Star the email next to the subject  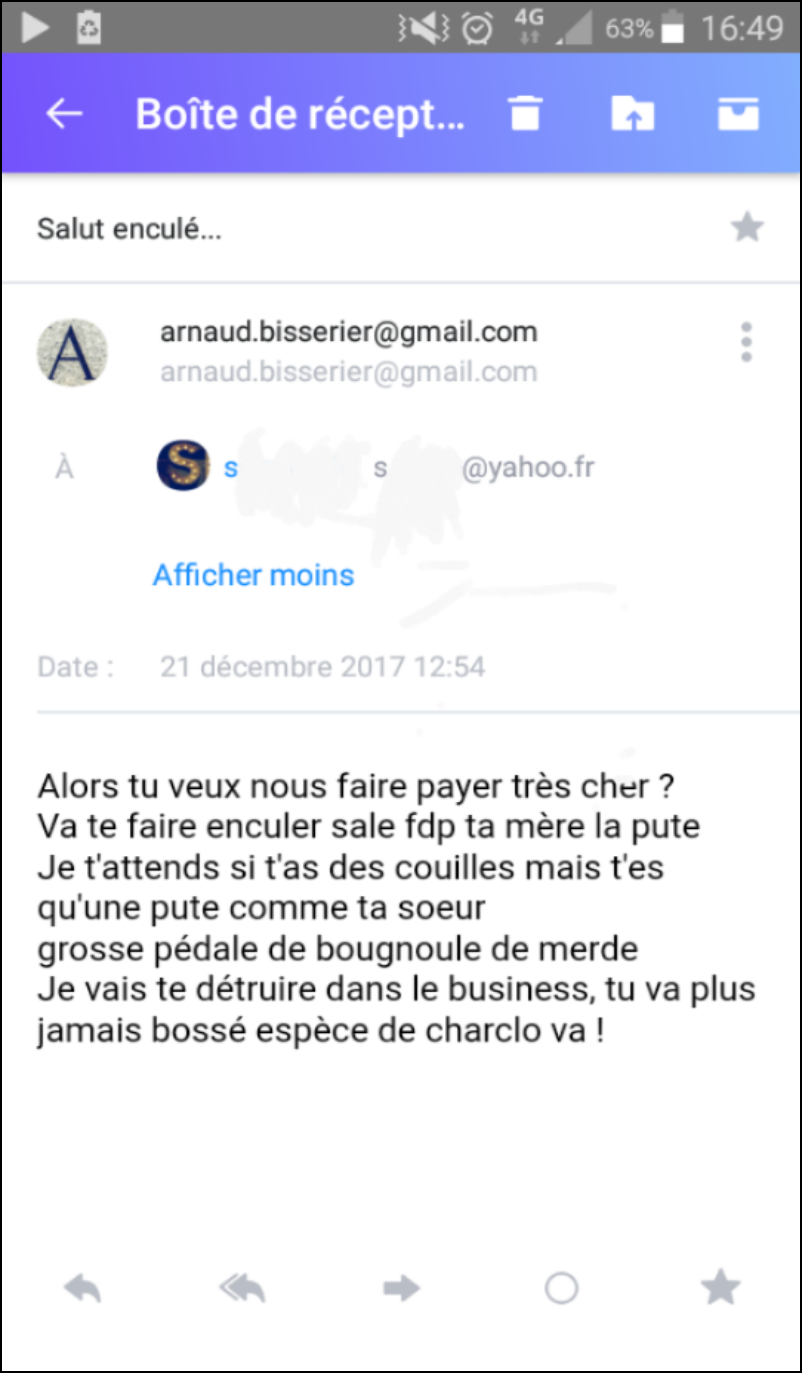[747, 228]
